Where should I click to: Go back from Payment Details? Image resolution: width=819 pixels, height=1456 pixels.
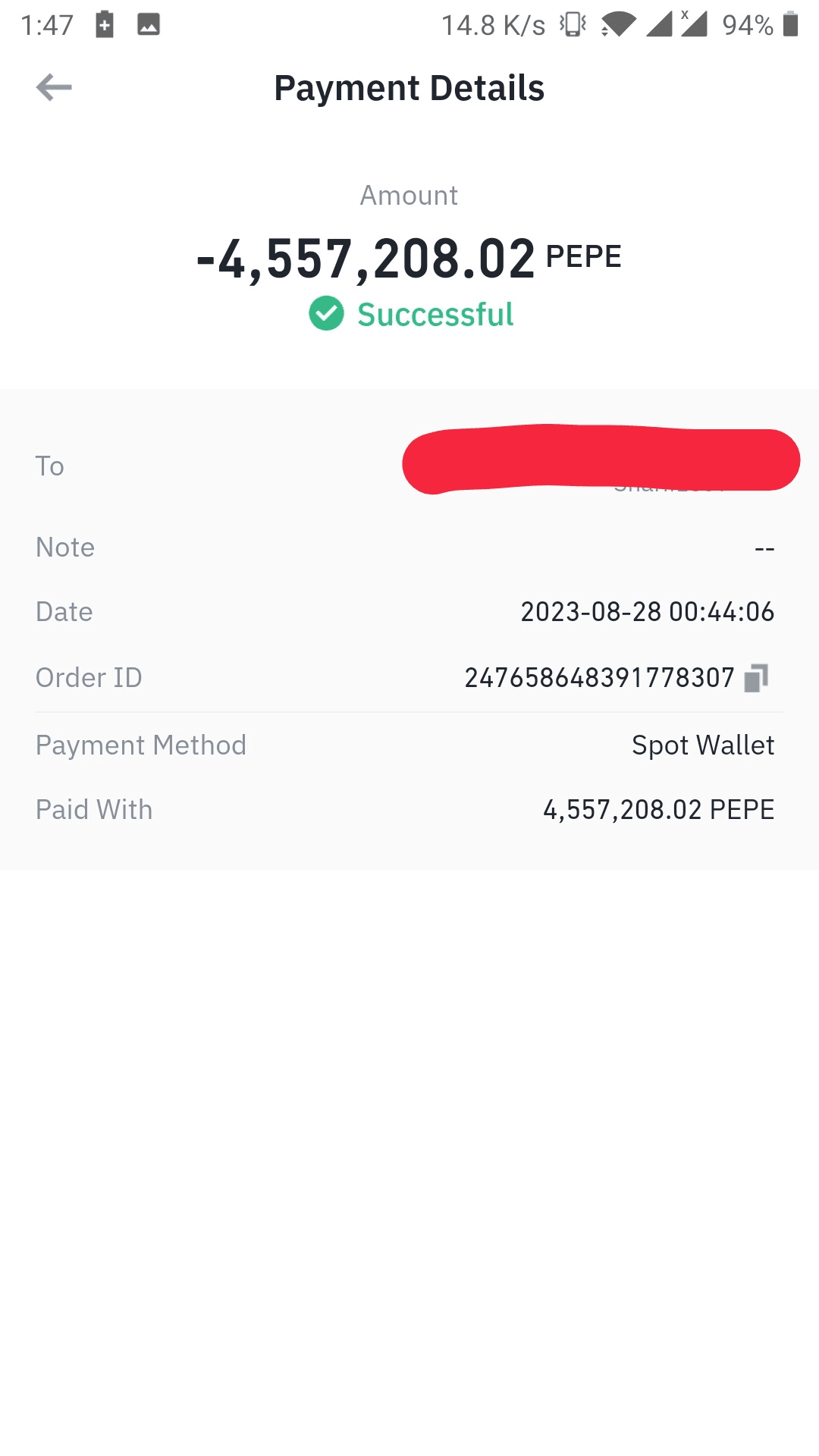(54, 87)
